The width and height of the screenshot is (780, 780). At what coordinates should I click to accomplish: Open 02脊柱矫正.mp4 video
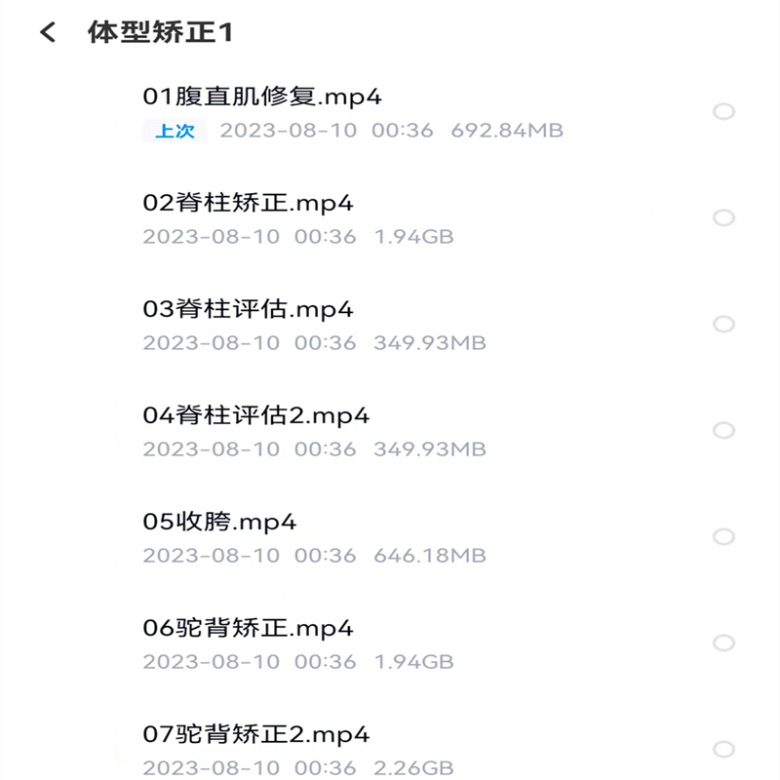point(248,203)
